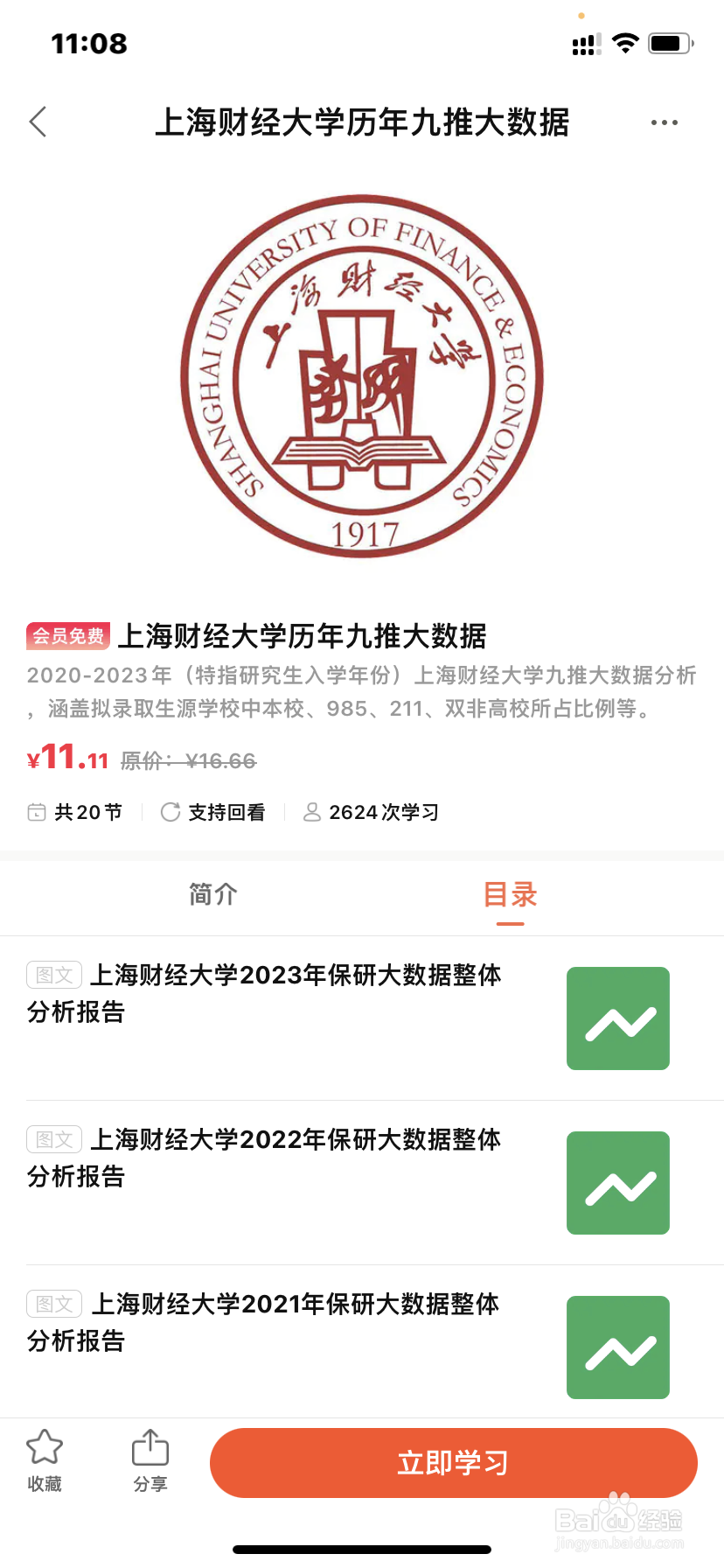Tap the home indicator bar at bottom
This screenshot has width=724, height=1568.
[362, 1550]
